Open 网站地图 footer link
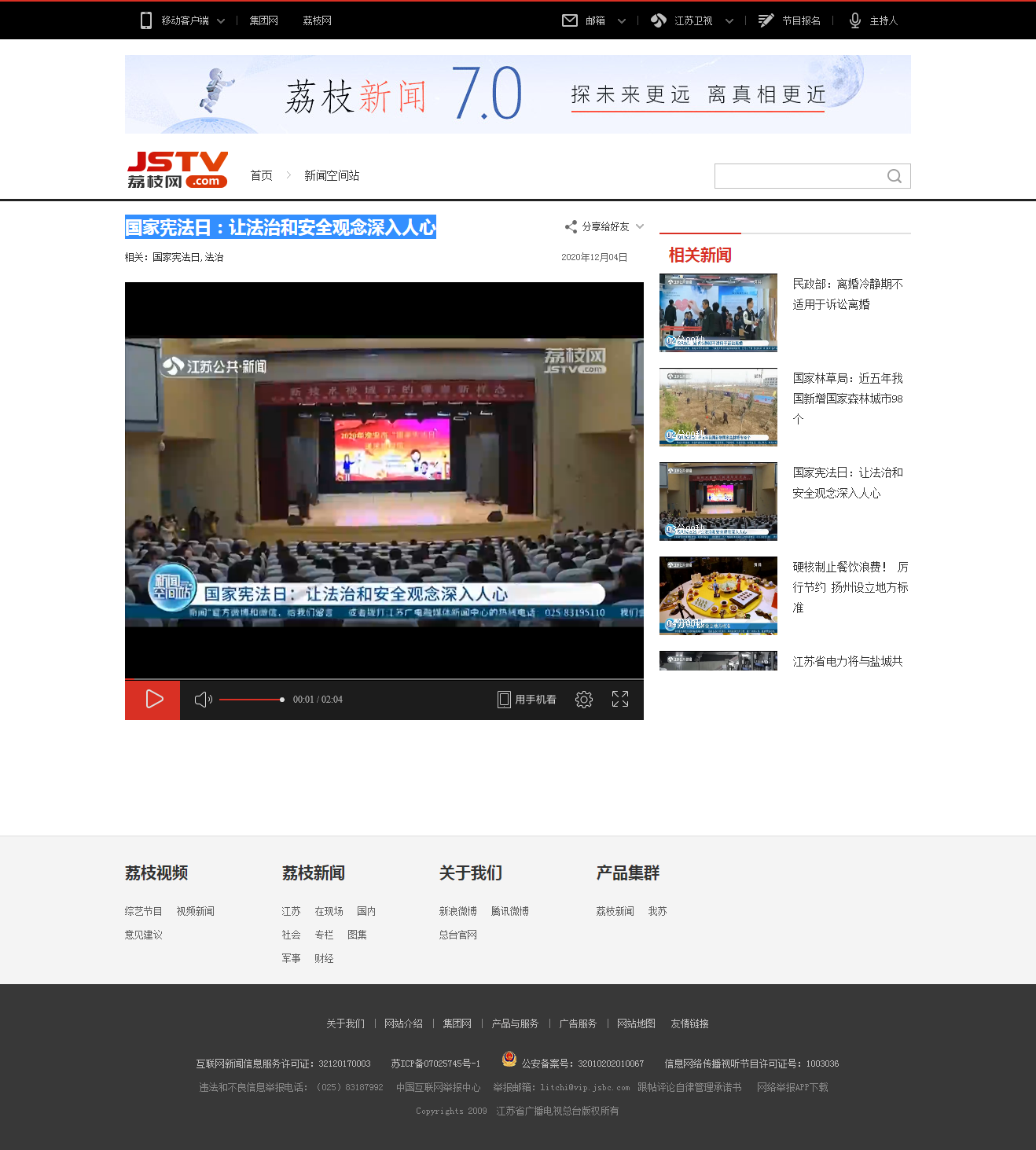 (x=636, y=1023)
